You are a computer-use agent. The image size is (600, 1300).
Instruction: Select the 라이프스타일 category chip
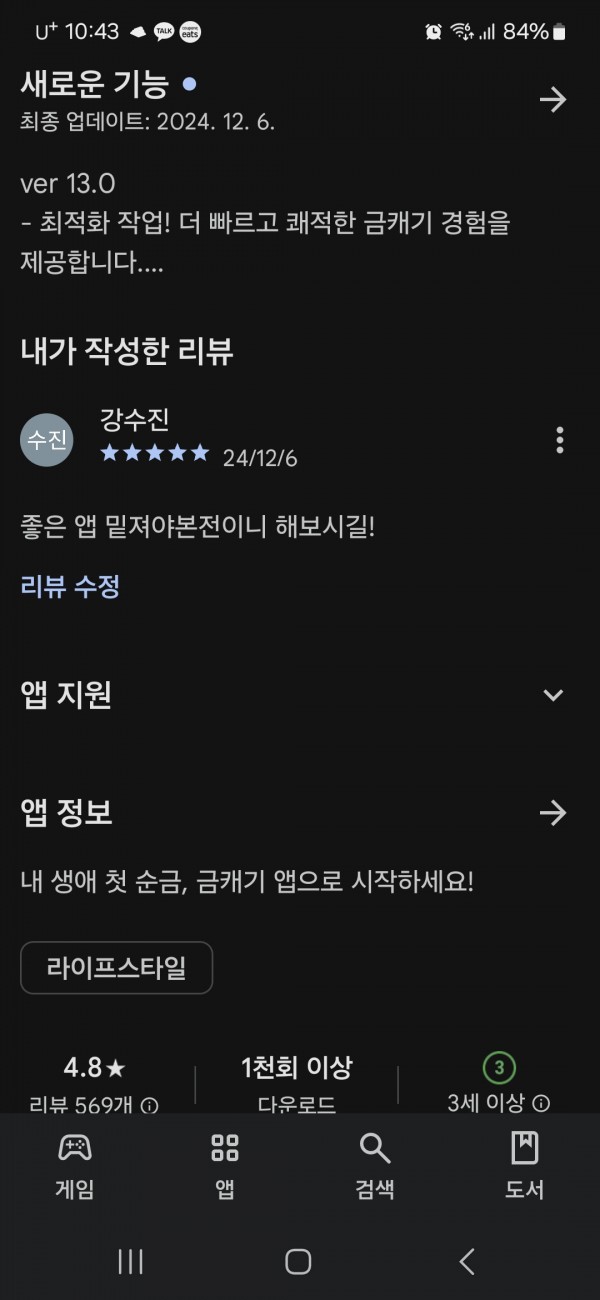116,968
